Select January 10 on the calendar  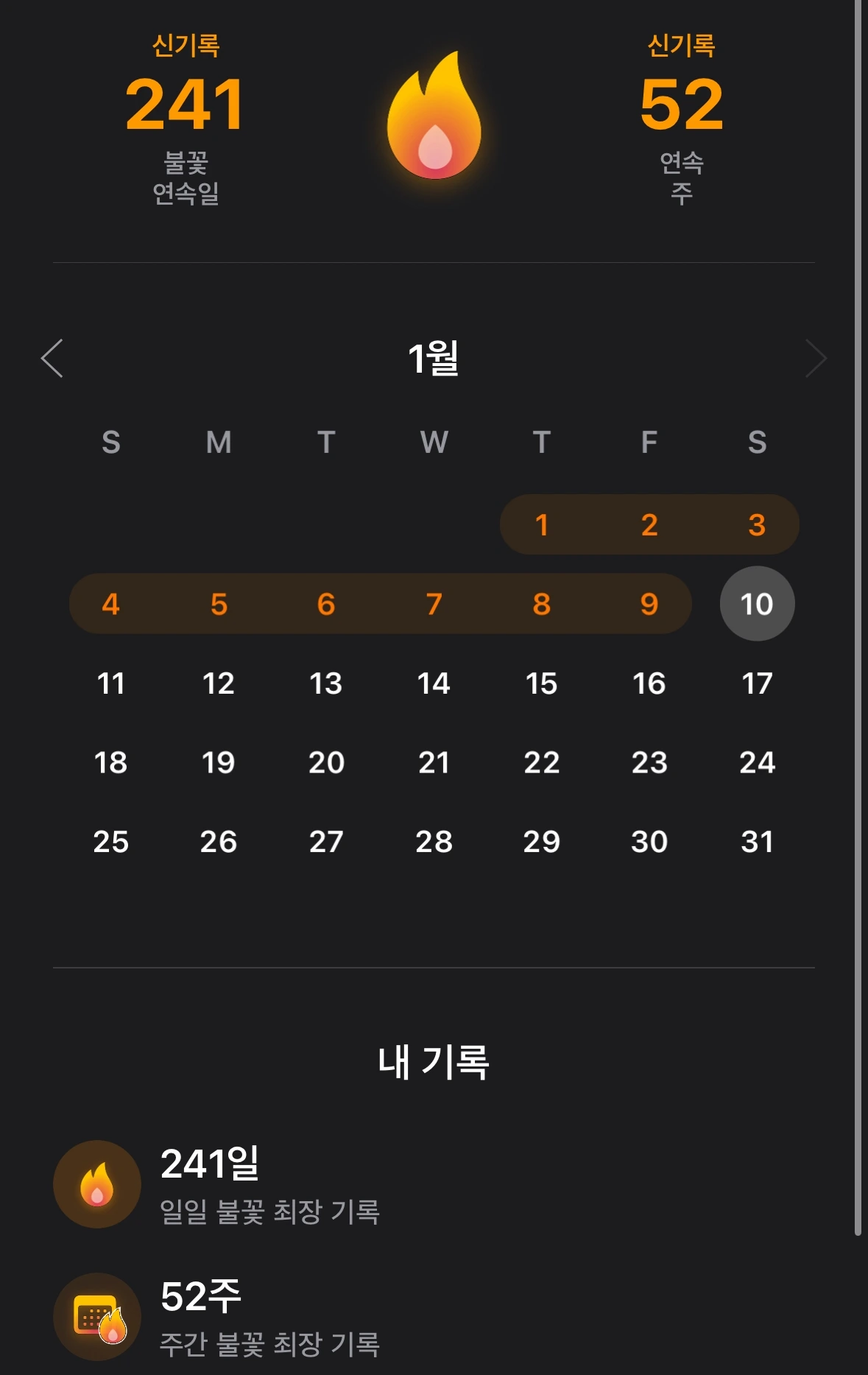click(757, 604)
